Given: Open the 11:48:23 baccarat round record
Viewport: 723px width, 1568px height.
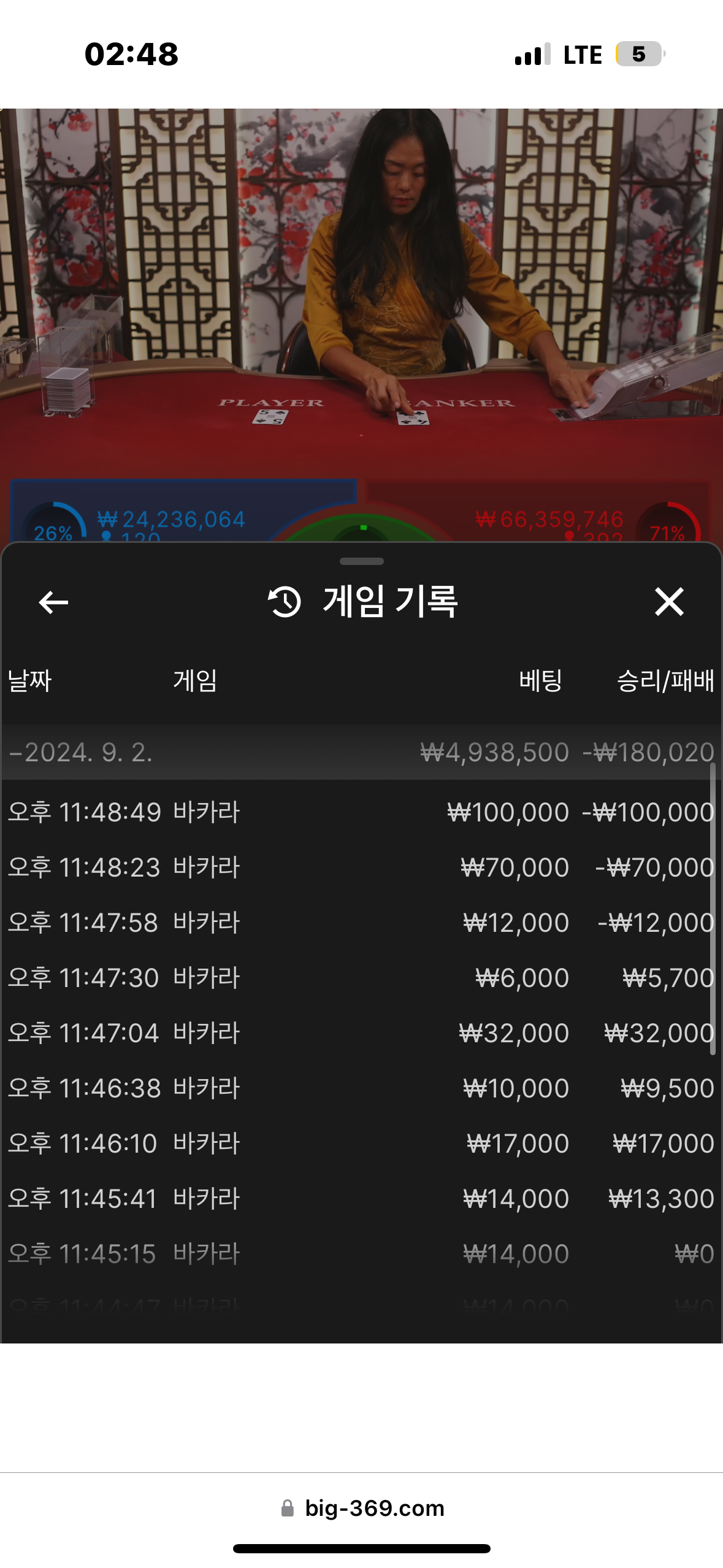Looking at the screenshot, I should pos(361,867).
